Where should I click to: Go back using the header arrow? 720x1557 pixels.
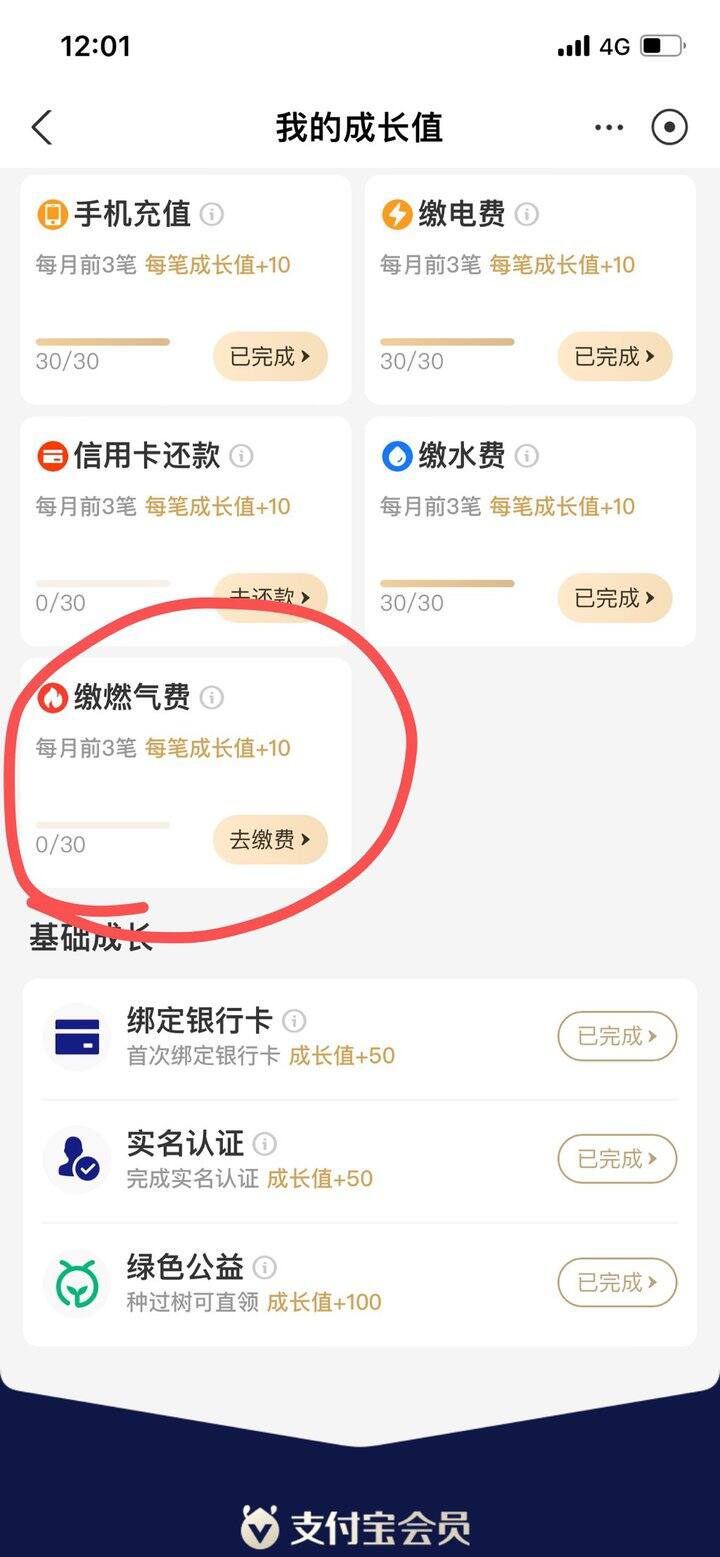click(x=41, y=128)
